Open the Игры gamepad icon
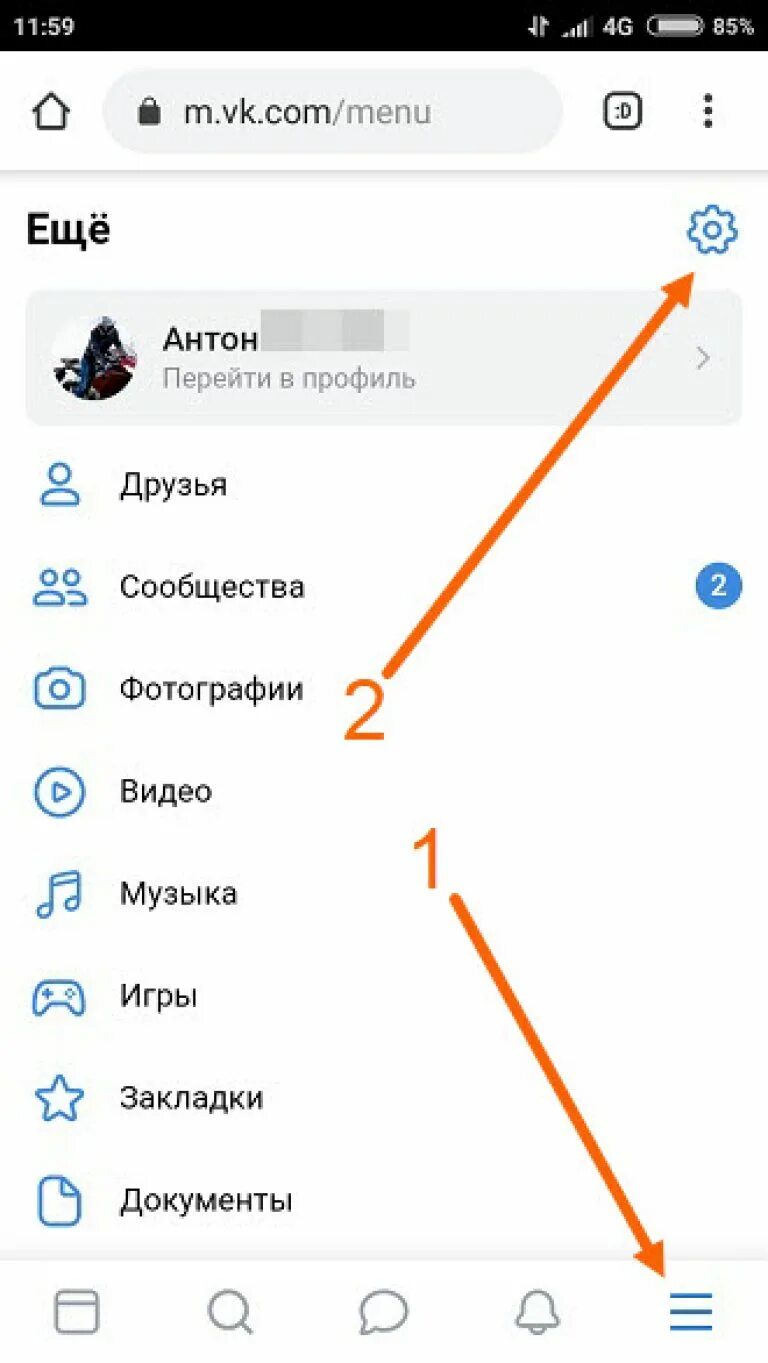 (x=60, y=995)
